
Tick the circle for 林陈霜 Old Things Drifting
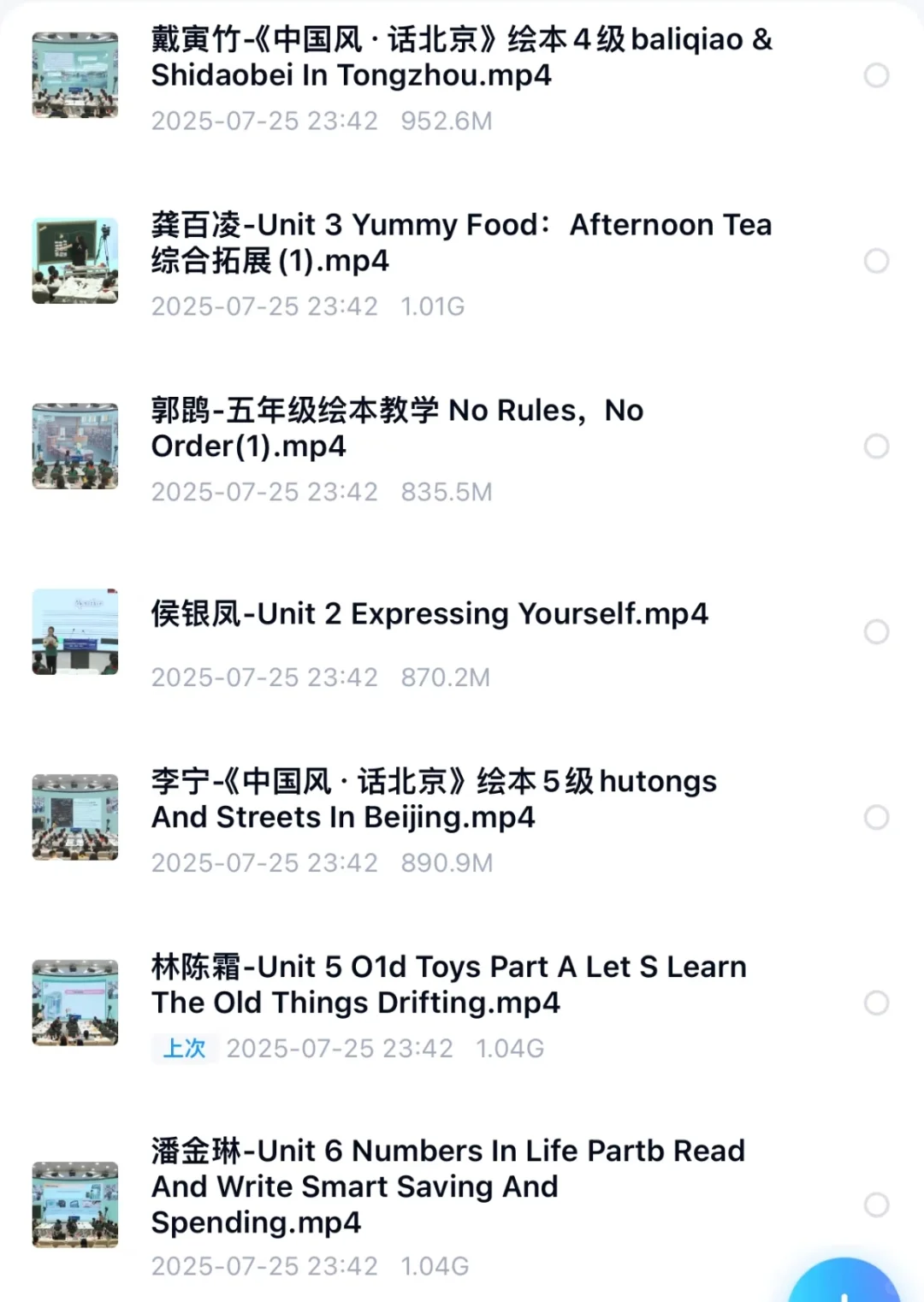pos(876,1003)
